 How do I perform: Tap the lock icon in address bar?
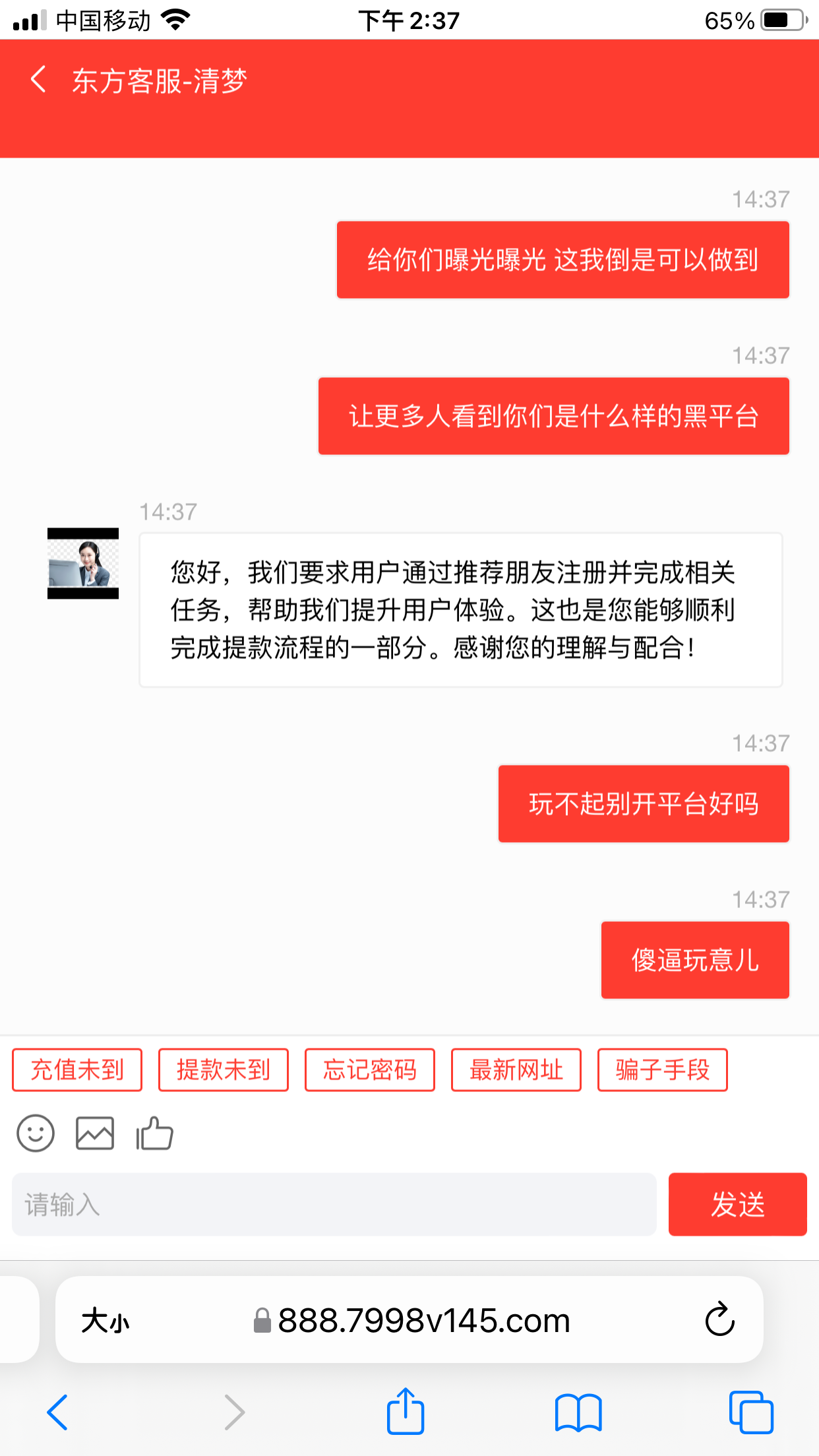(262, 1319)
